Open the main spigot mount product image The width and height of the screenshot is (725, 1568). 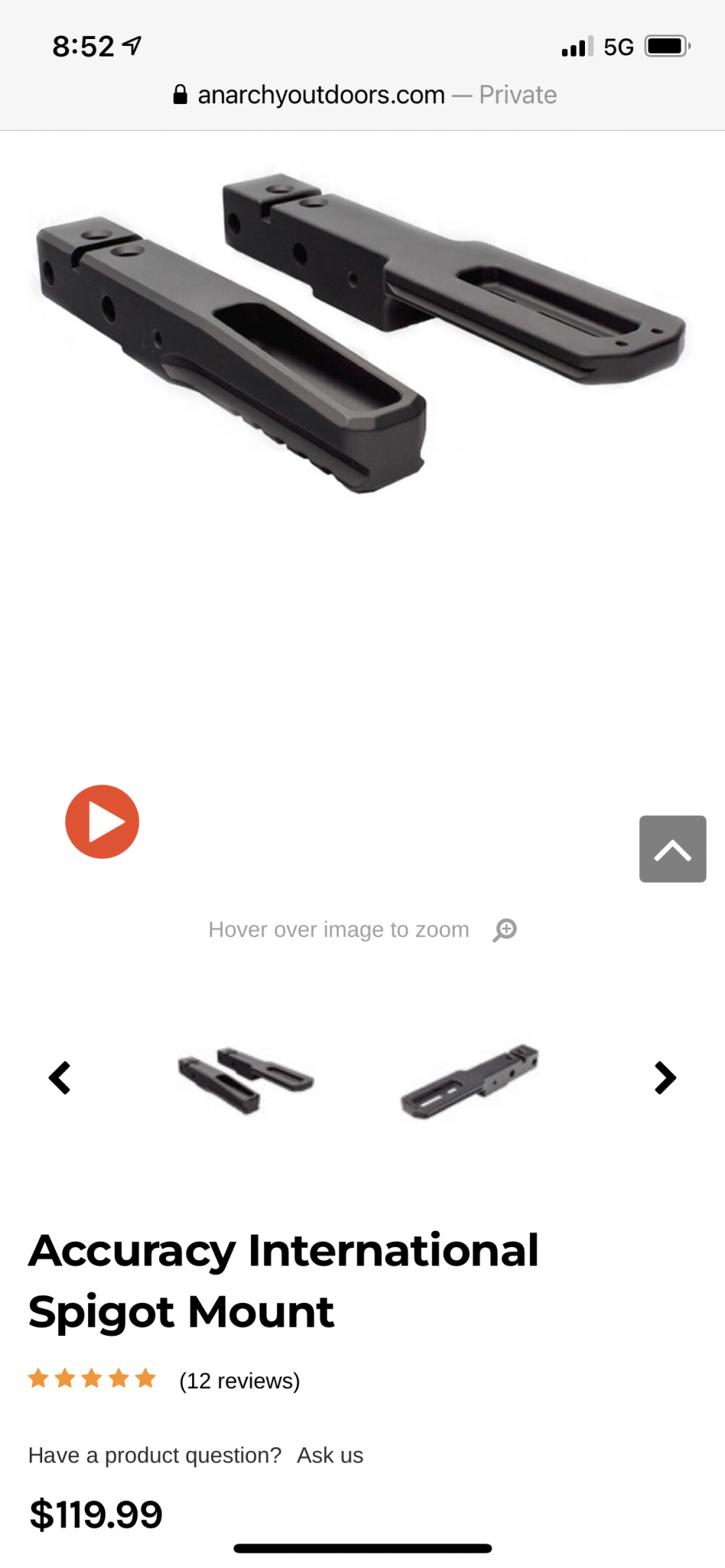coord(362,337)
